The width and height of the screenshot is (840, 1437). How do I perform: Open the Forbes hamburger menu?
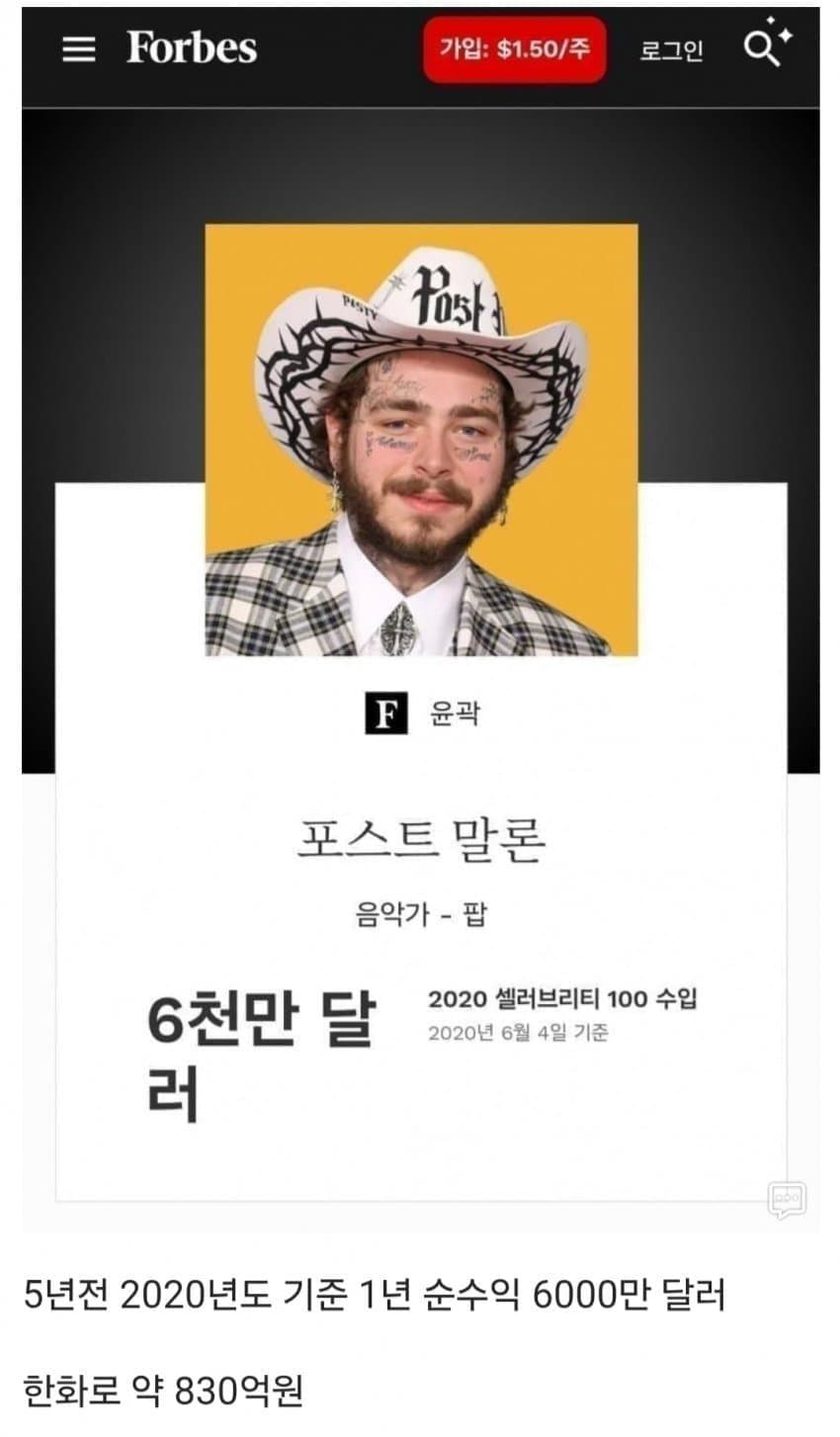79,49
